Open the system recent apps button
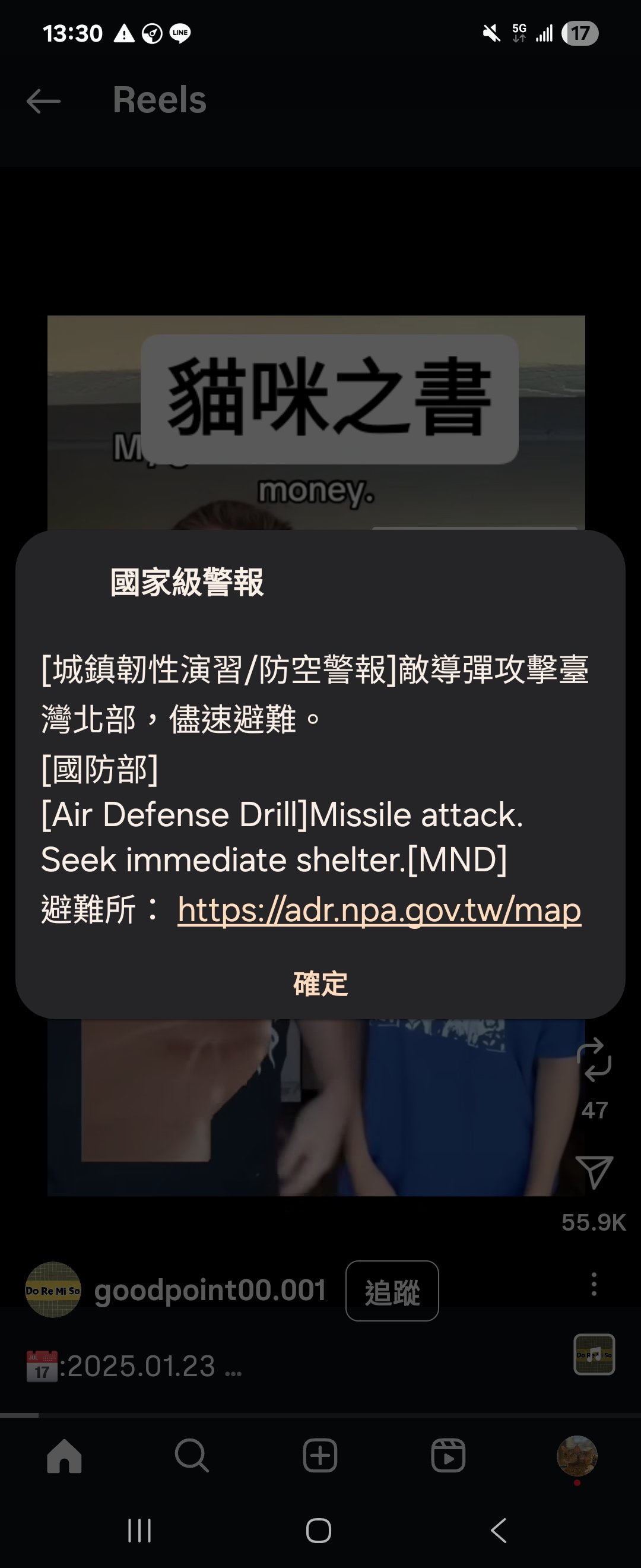This screenshot has width=641, height=1568. click(139, 1530)
